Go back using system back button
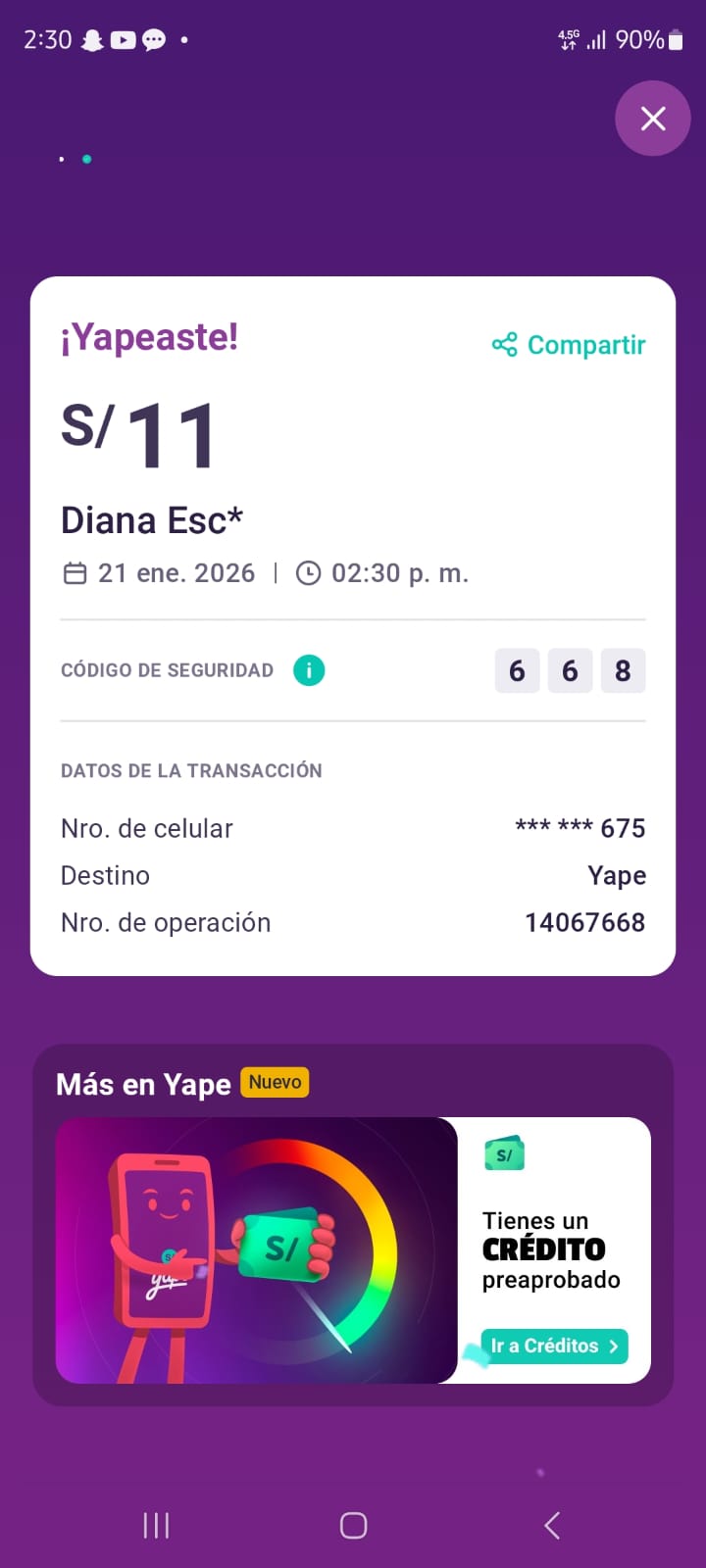This screenshot has height=1568, width=706. coord(552,1525)
